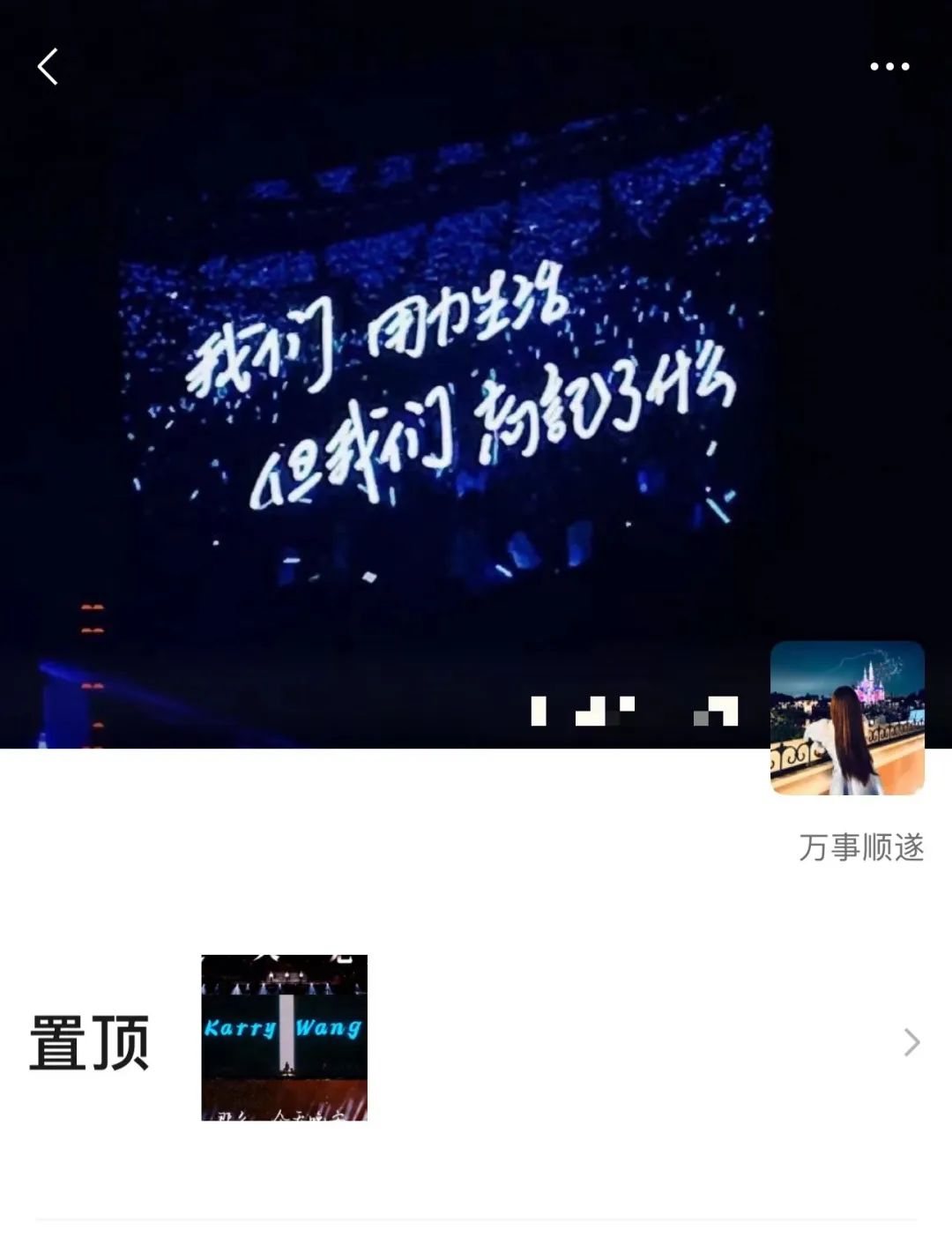Go back with the top-left arrow
This screenshot has height=1245, width=952.
48,67
